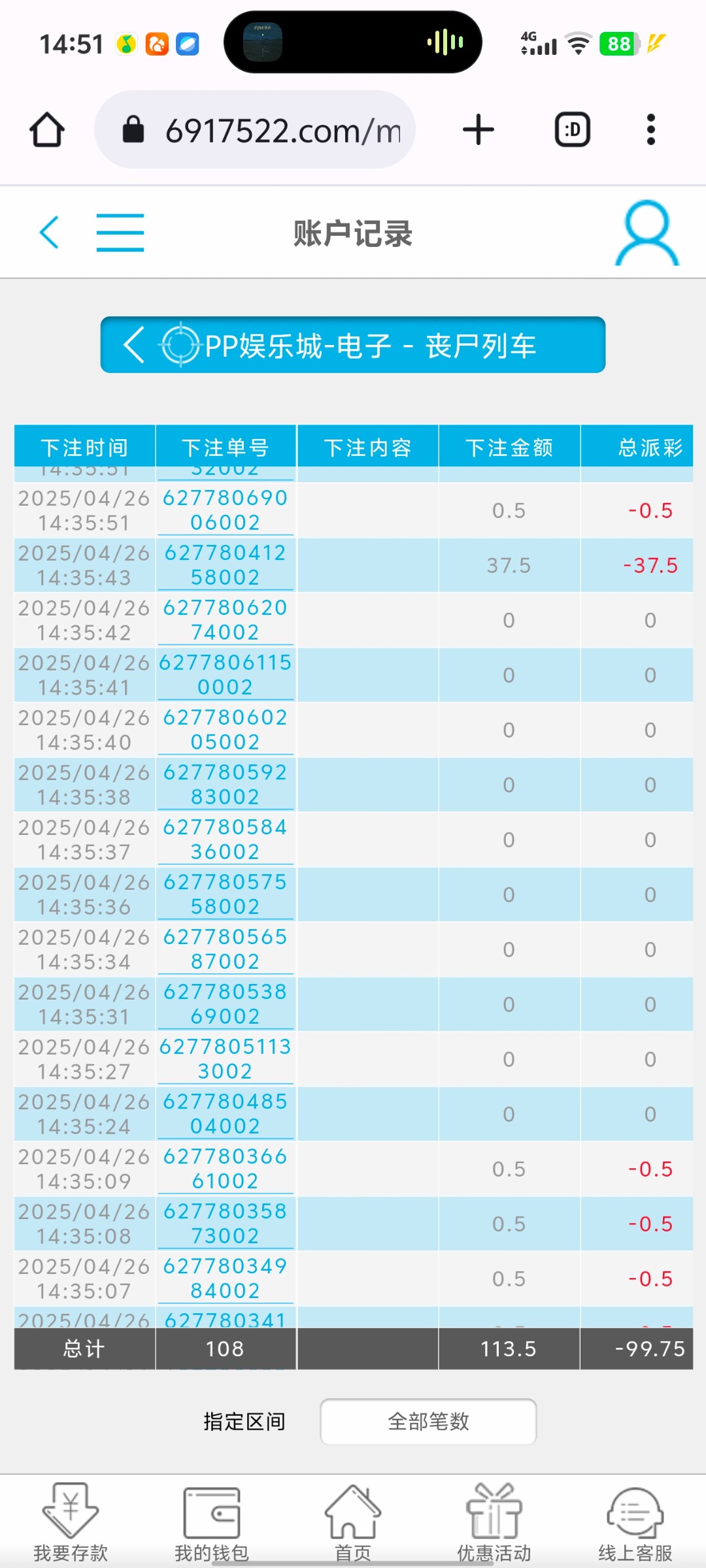Go to 首页 home via bottom navigation icon

click(x=352, y=1509)
